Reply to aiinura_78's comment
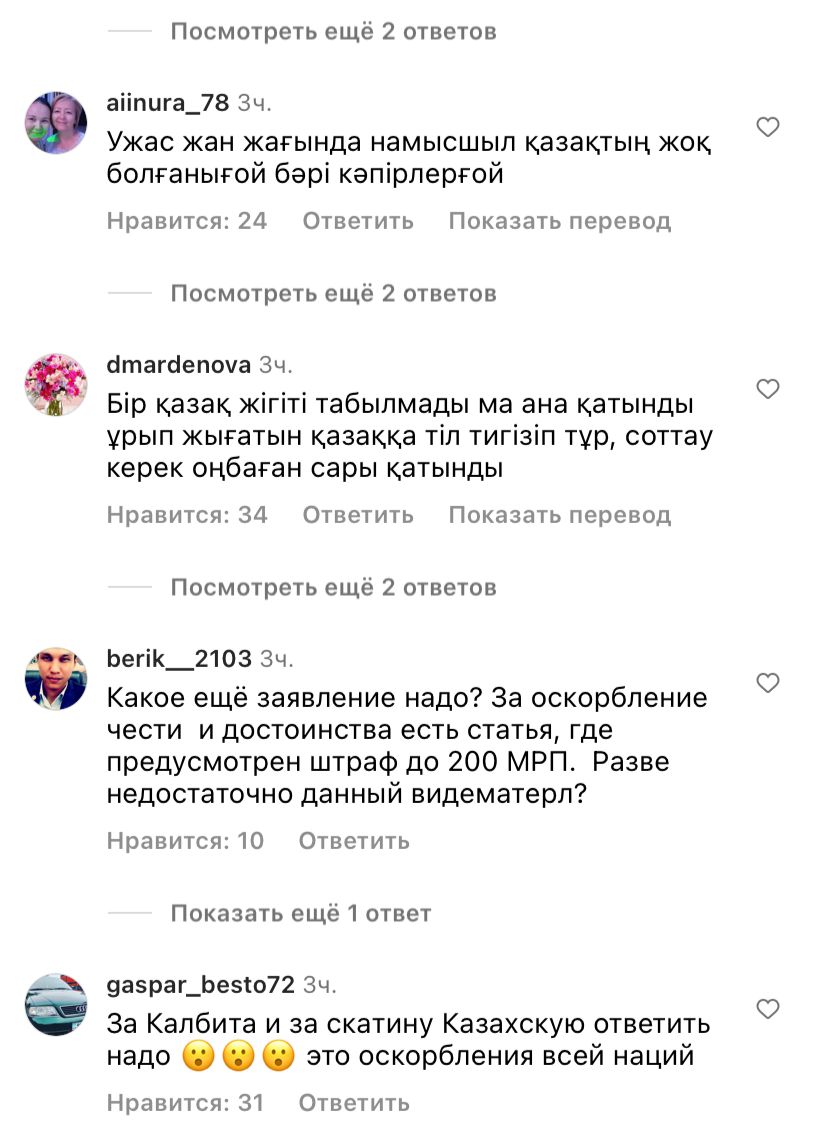This screenshot has height=1148, width=828. point(358,221)
